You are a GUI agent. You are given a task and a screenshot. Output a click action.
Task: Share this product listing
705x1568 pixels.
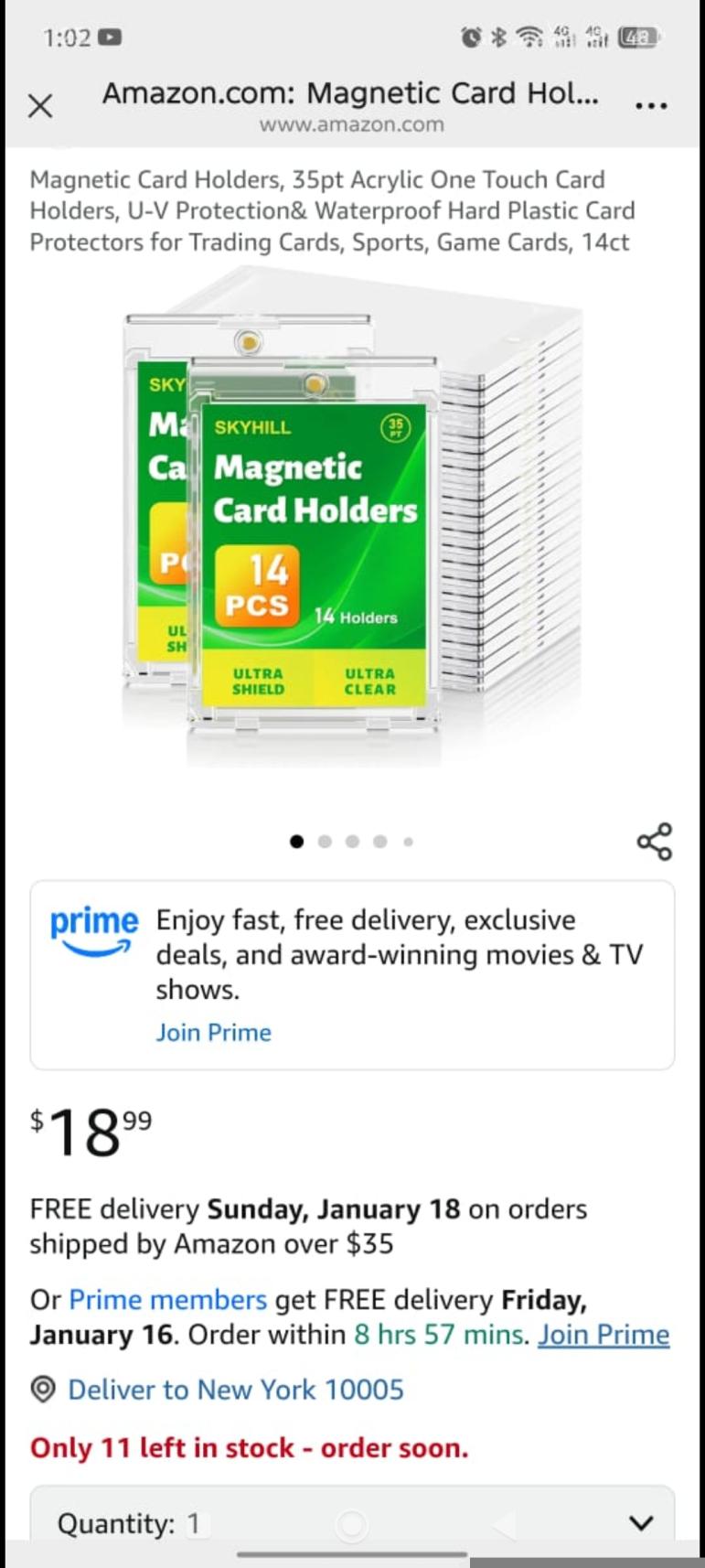pos(654,841)
